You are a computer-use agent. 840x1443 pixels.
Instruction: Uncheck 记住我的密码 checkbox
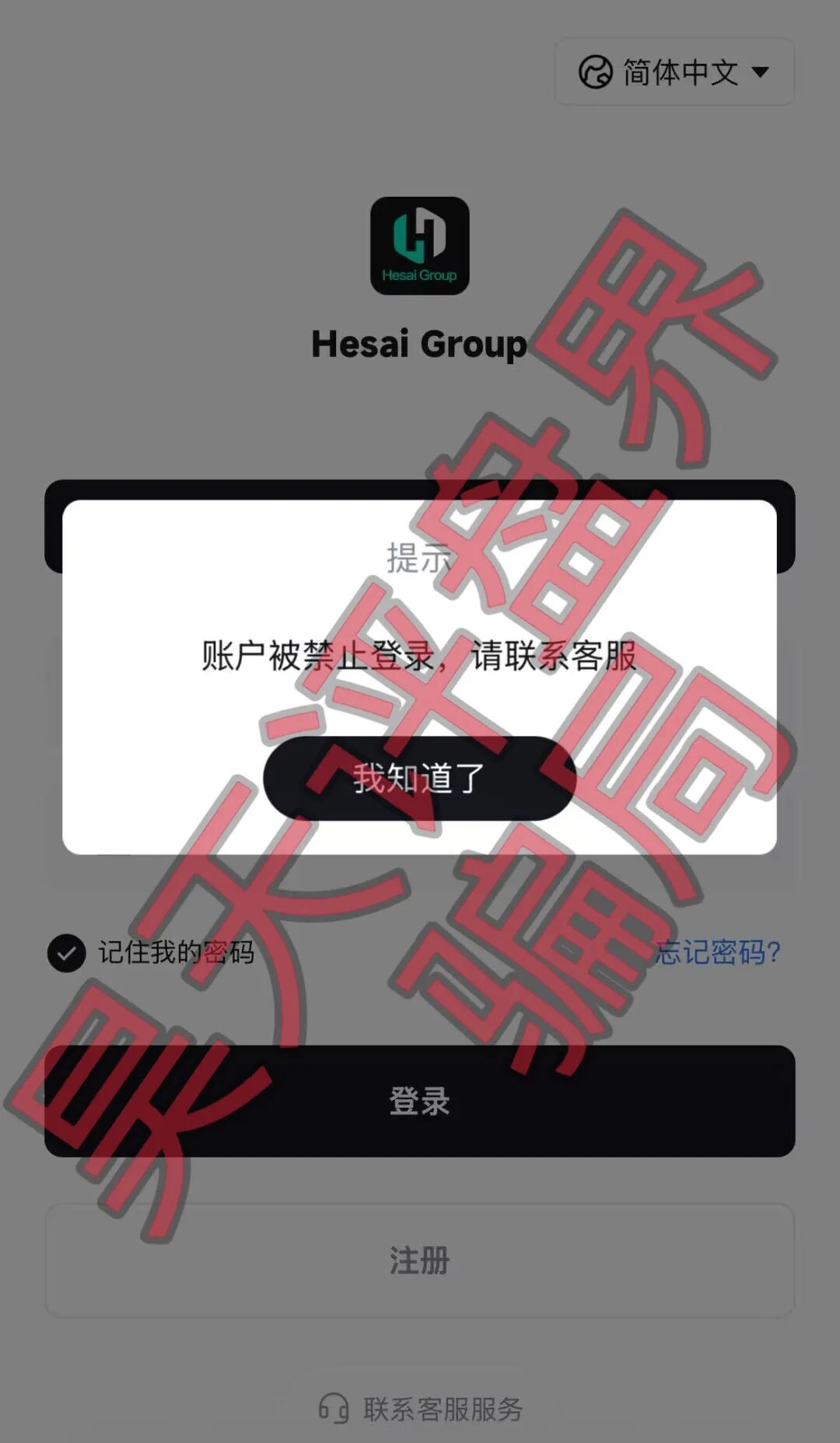(x=67, y=952)
